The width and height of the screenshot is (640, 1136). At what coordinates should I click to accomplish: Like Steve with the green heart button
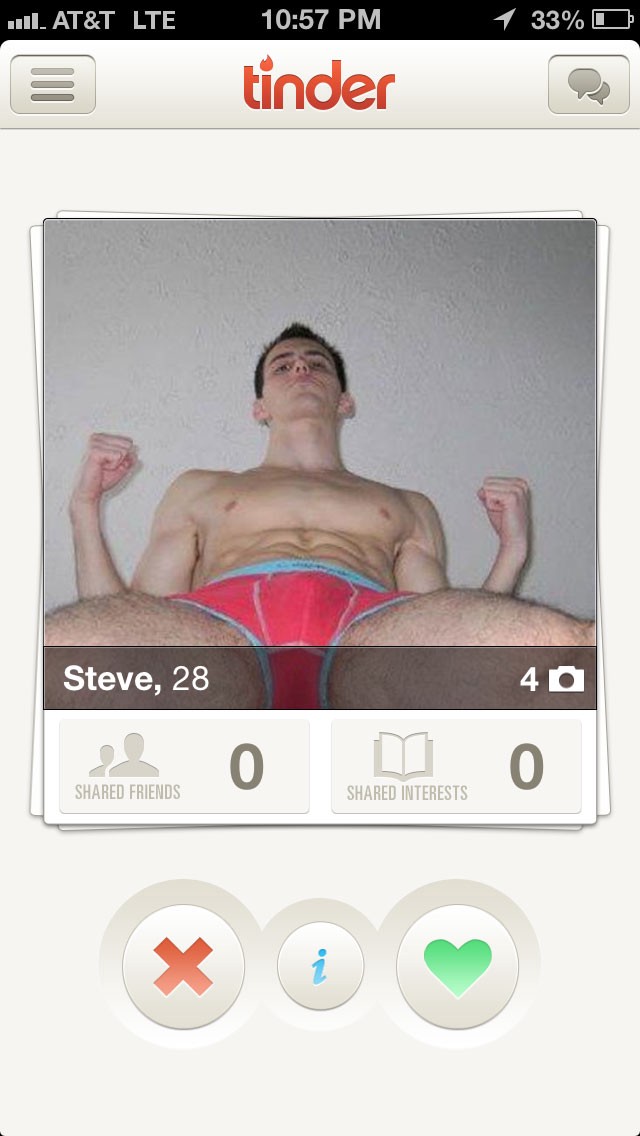coord(457,966)
